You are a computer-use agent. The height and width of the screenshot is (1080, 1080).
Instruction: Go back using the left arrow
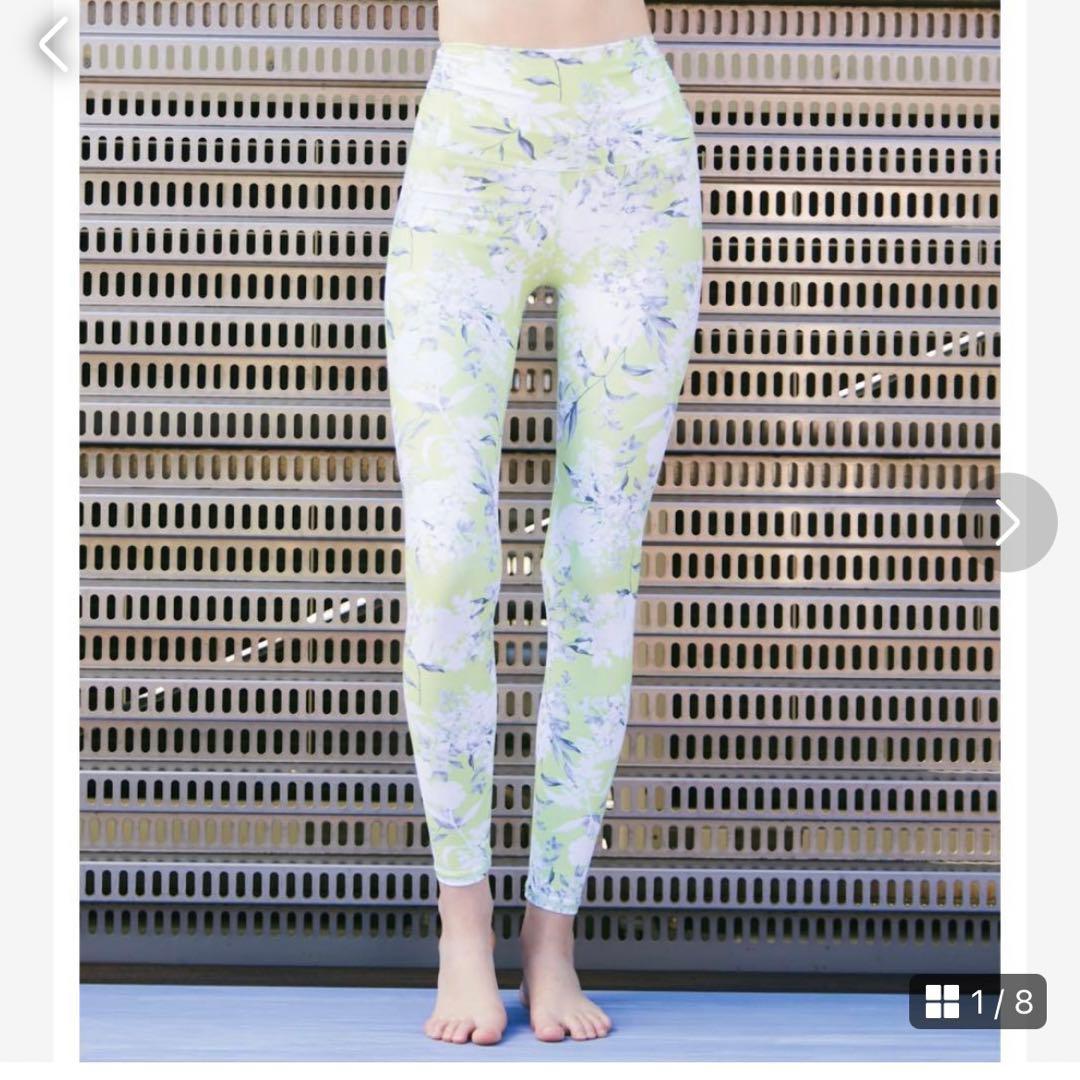point(54,45)
